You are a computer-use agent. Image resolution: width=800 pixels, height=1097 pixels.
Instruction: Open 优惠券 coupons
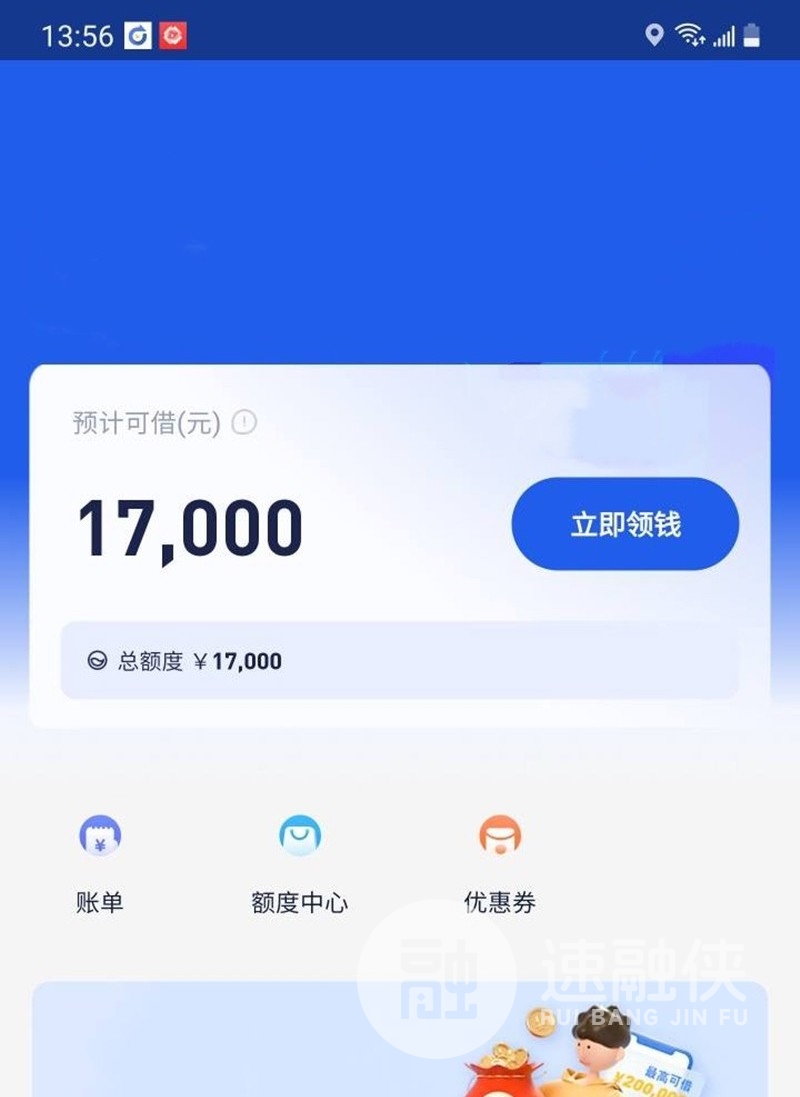pos(500,860)
